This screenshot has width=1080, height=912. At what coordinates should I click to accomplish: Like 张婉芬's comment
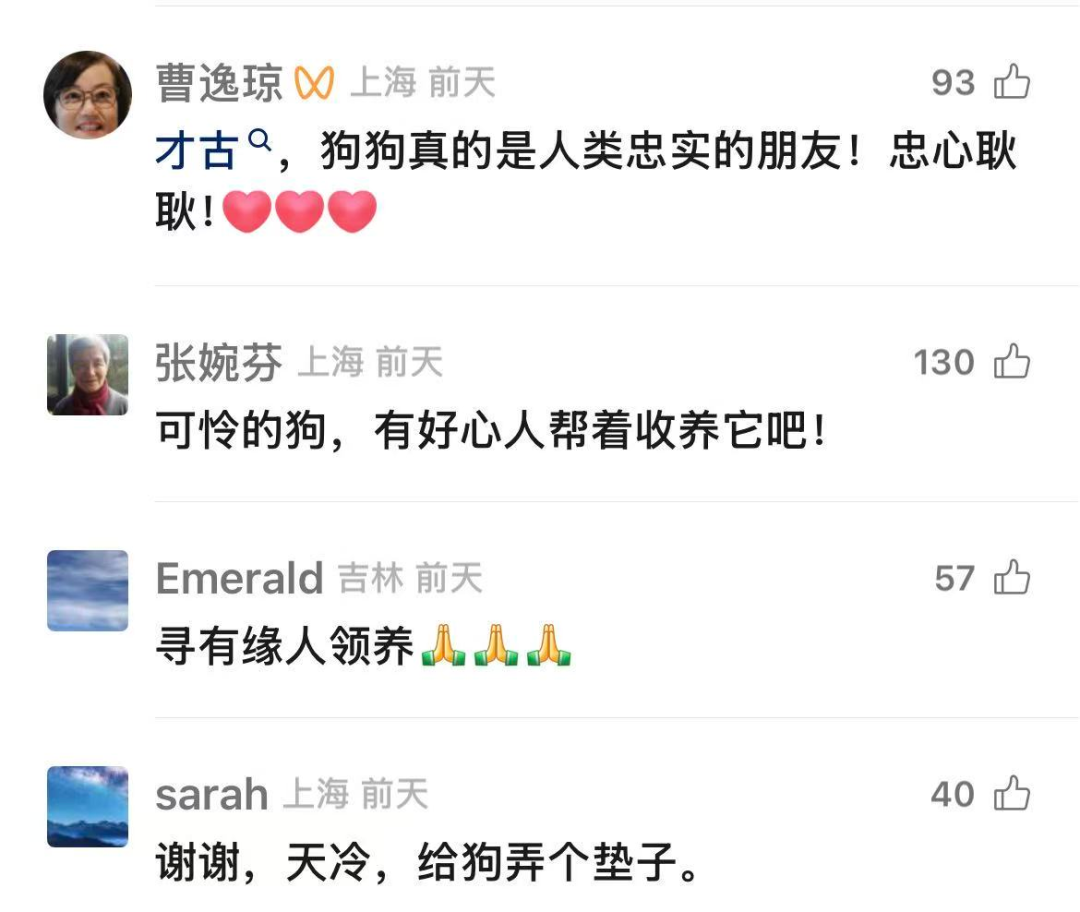pos(1011,361)
